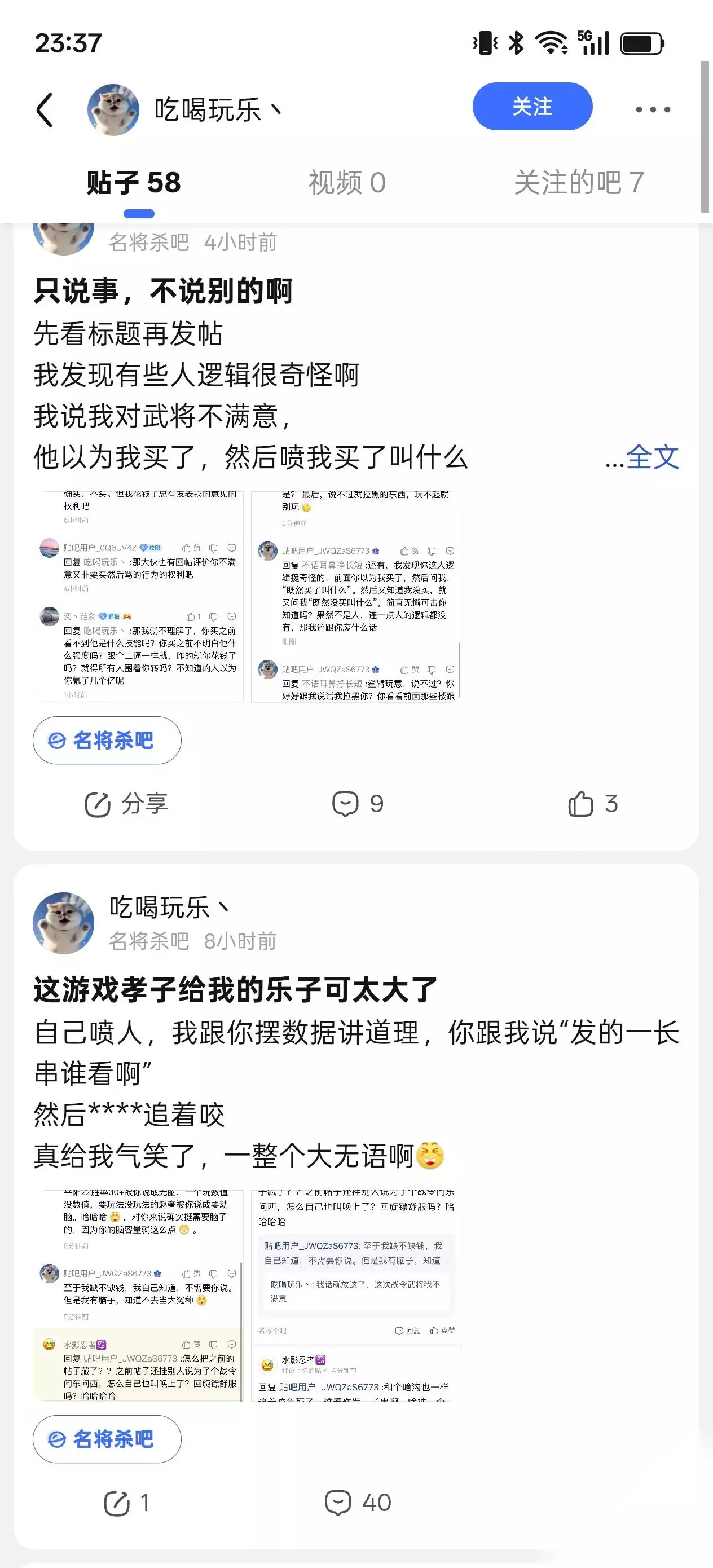Open the right screenshot in 只说事 post
Viewport: 713px width, 1568px height.
[x=356, y=597]
